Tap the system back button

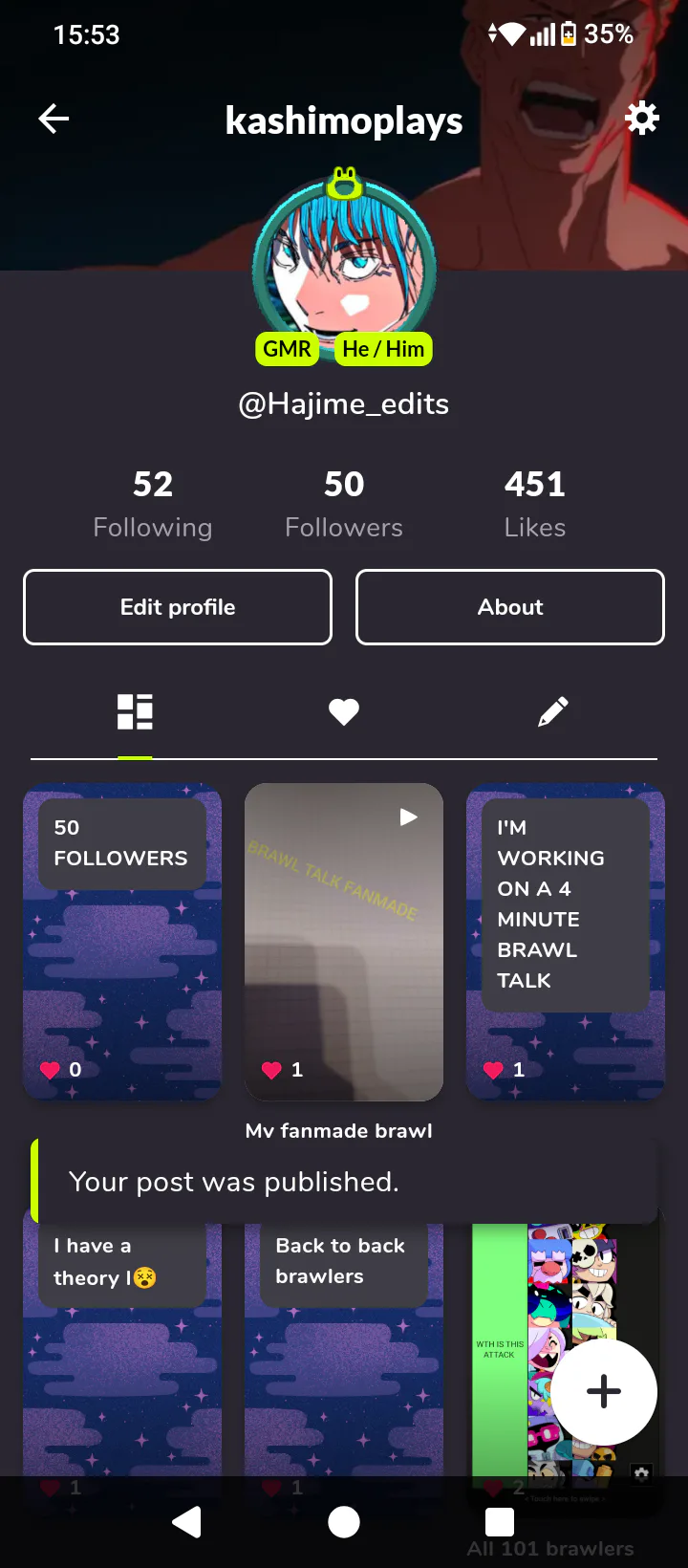tap(187, 1522)
